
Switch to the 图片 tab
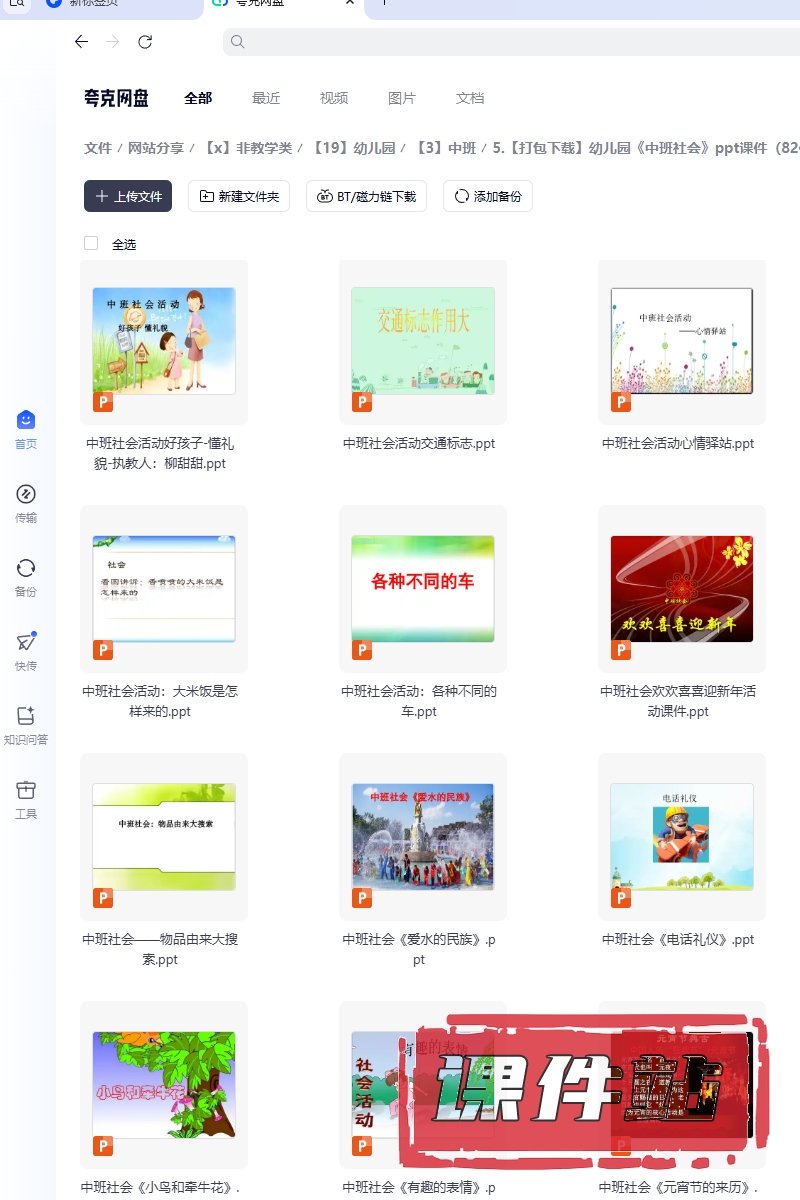tap(402, 98)
